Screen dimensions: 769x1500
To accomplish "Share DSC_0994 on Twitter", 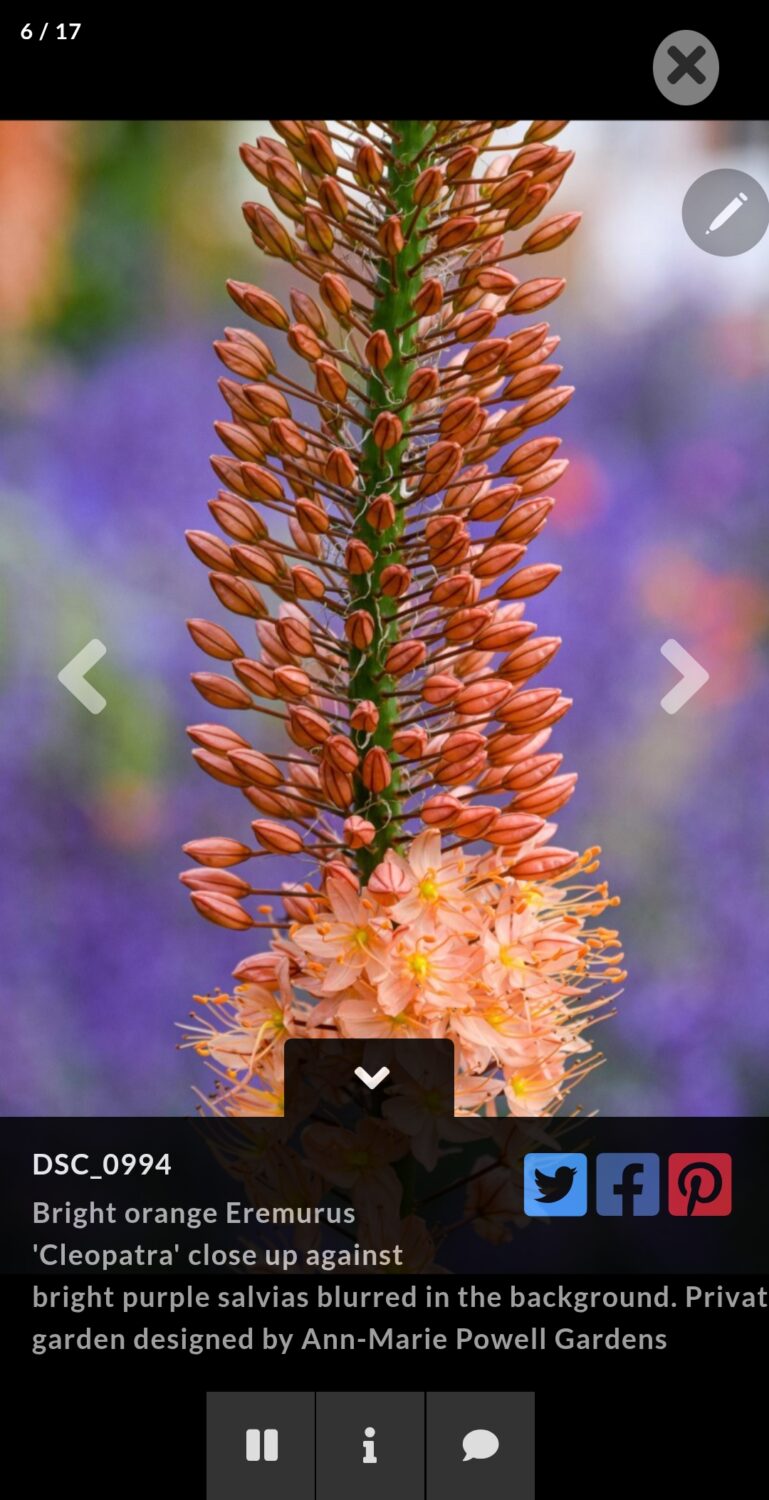I will [555, 1184].
